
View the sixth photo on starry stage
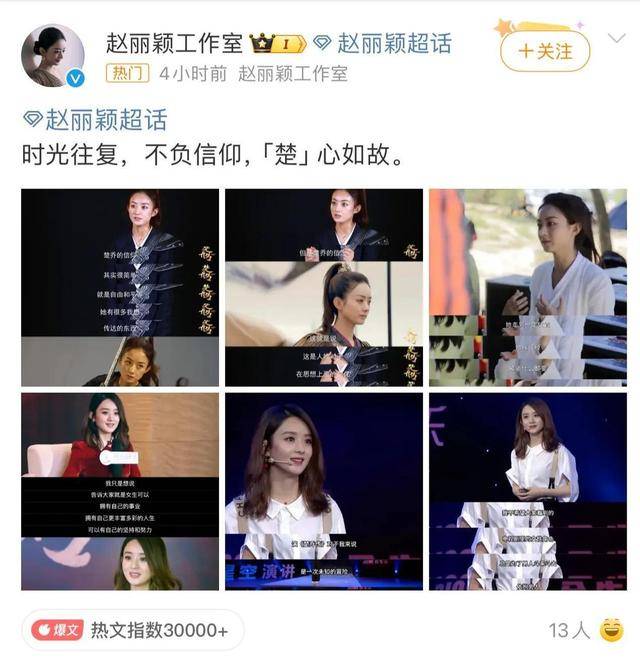(x=528, y=492)
